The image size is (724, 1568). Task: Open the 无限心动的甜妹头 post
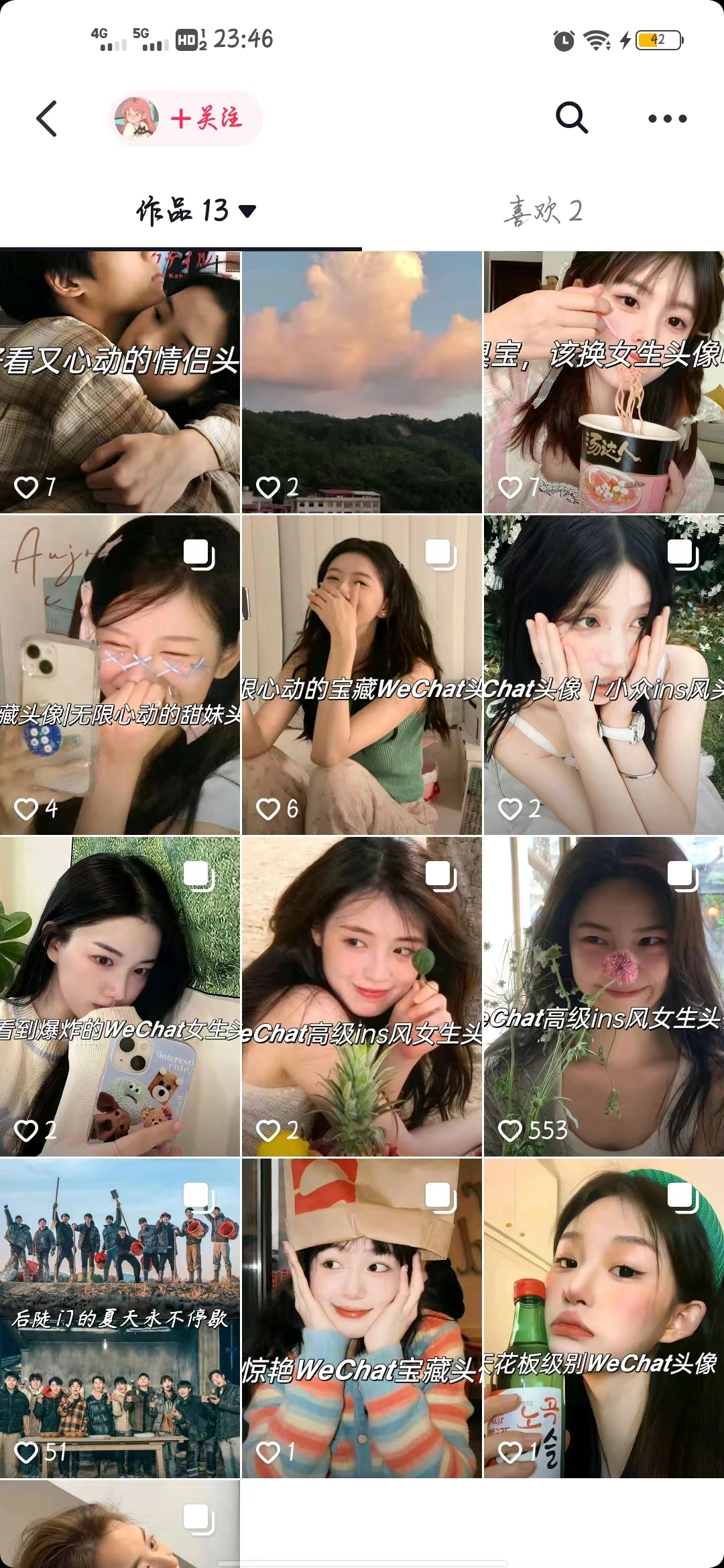tap(120, 674)
